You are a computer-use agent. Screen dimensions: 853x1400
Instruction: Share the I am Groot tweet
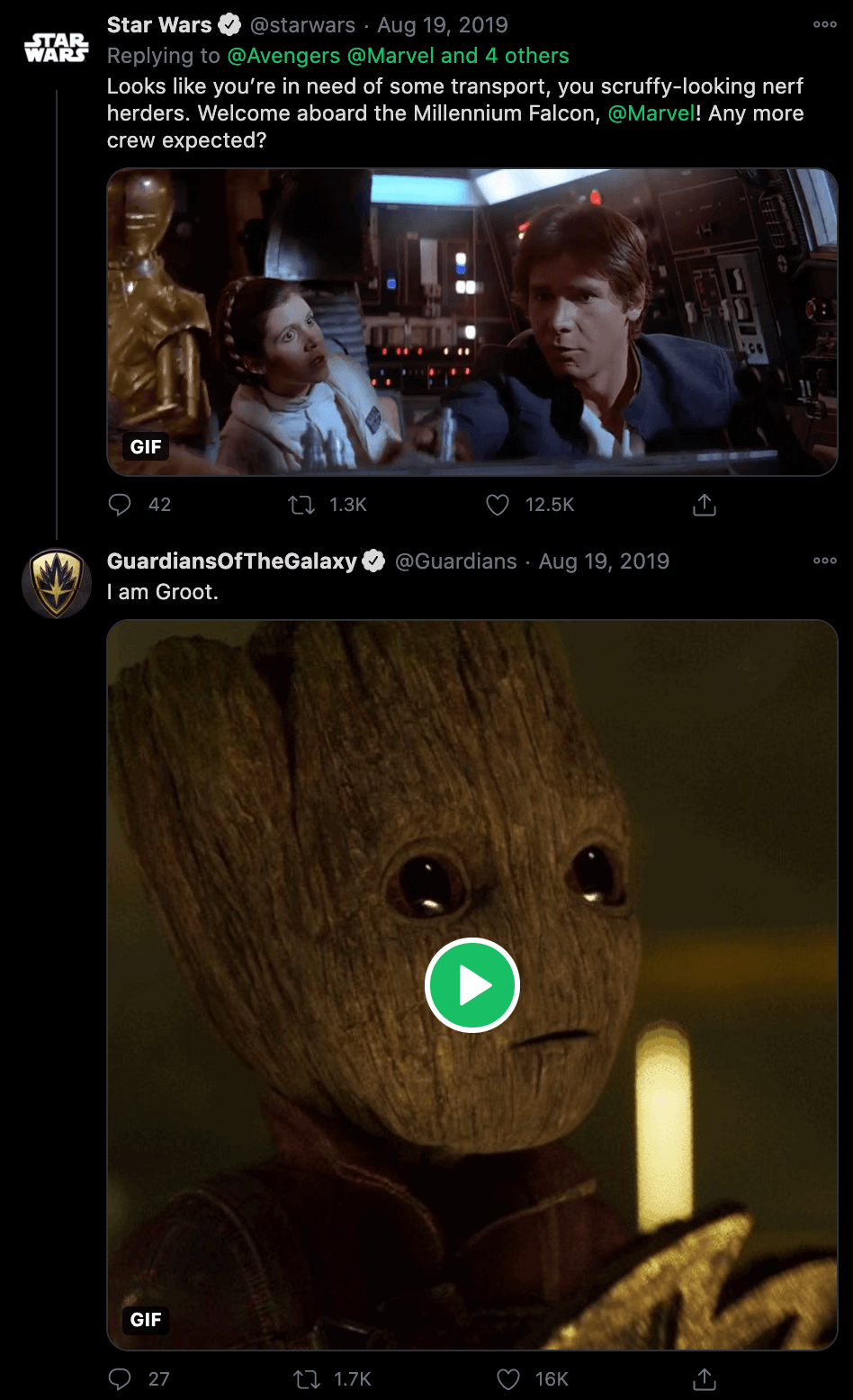pyautogui.click(x=705, y=1379)
